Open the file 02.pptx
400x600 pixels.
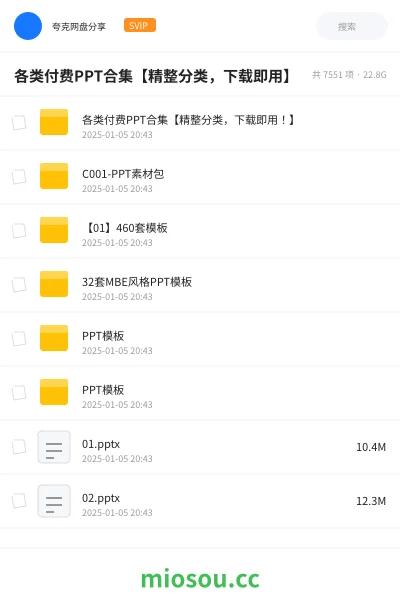coord(200,501)
